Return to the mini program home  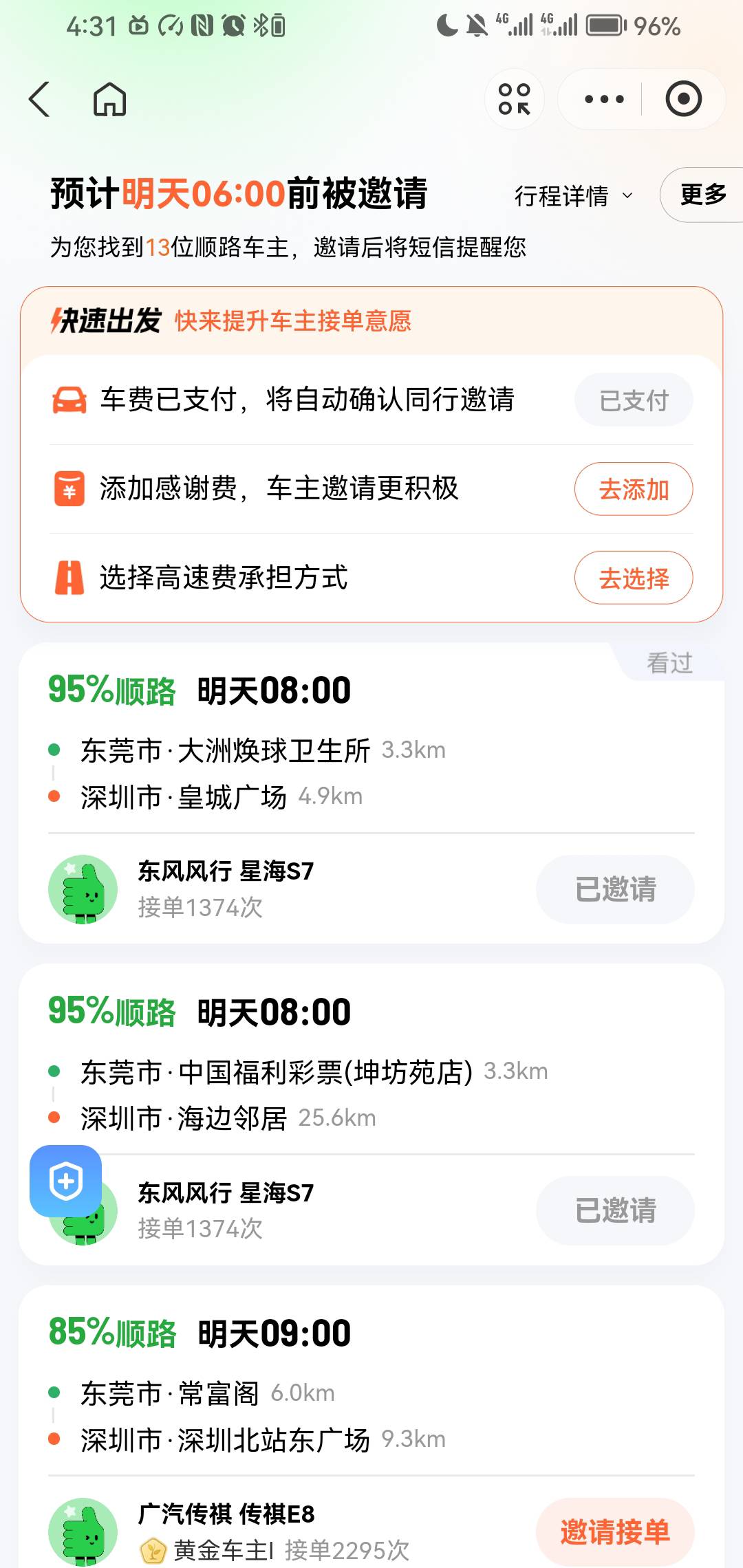110,100
